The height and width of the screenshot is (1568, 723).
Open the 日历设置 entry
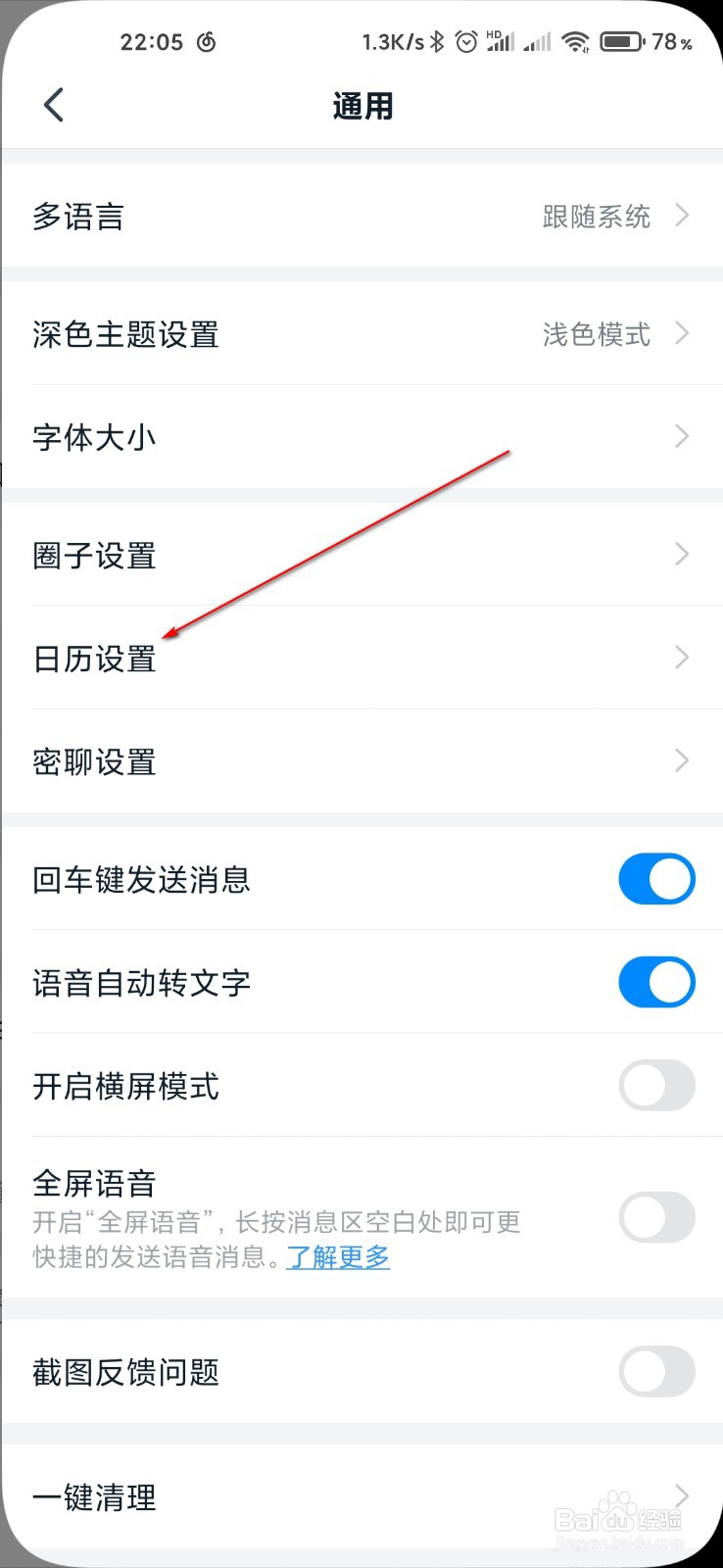click(361, 659)
